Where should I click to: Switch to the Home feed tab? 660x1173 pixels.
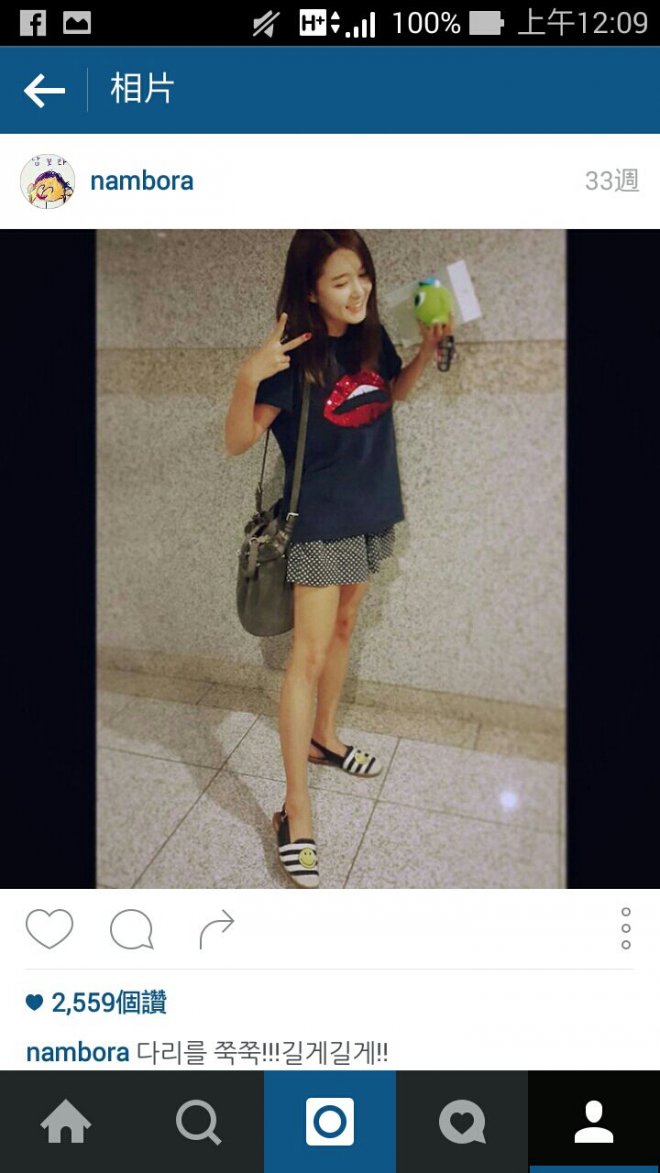[66, 1122]
